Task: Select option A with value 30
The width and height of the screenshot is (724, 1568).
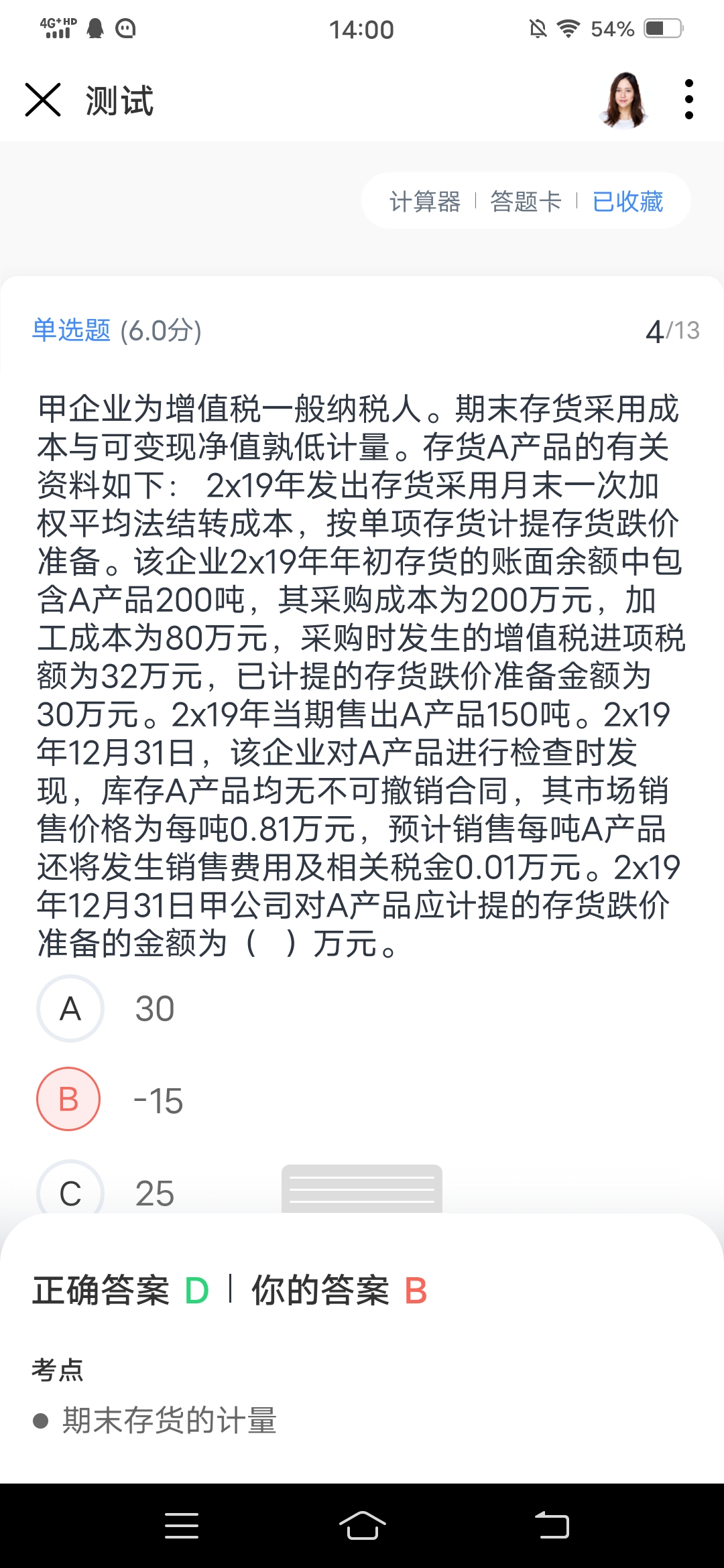Action: click(x=70, y=1008)
